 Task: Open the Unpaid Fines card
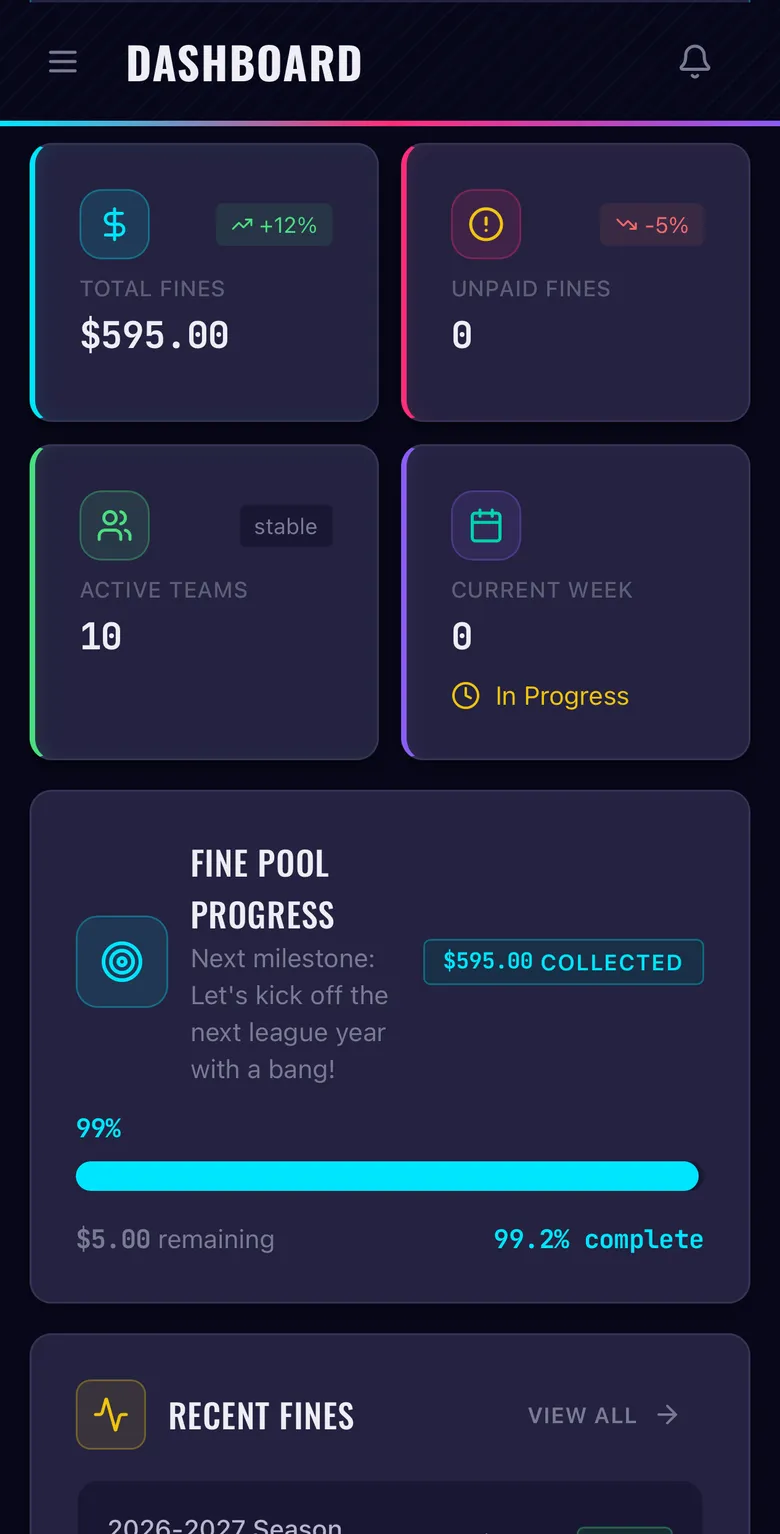click(576, 282)
